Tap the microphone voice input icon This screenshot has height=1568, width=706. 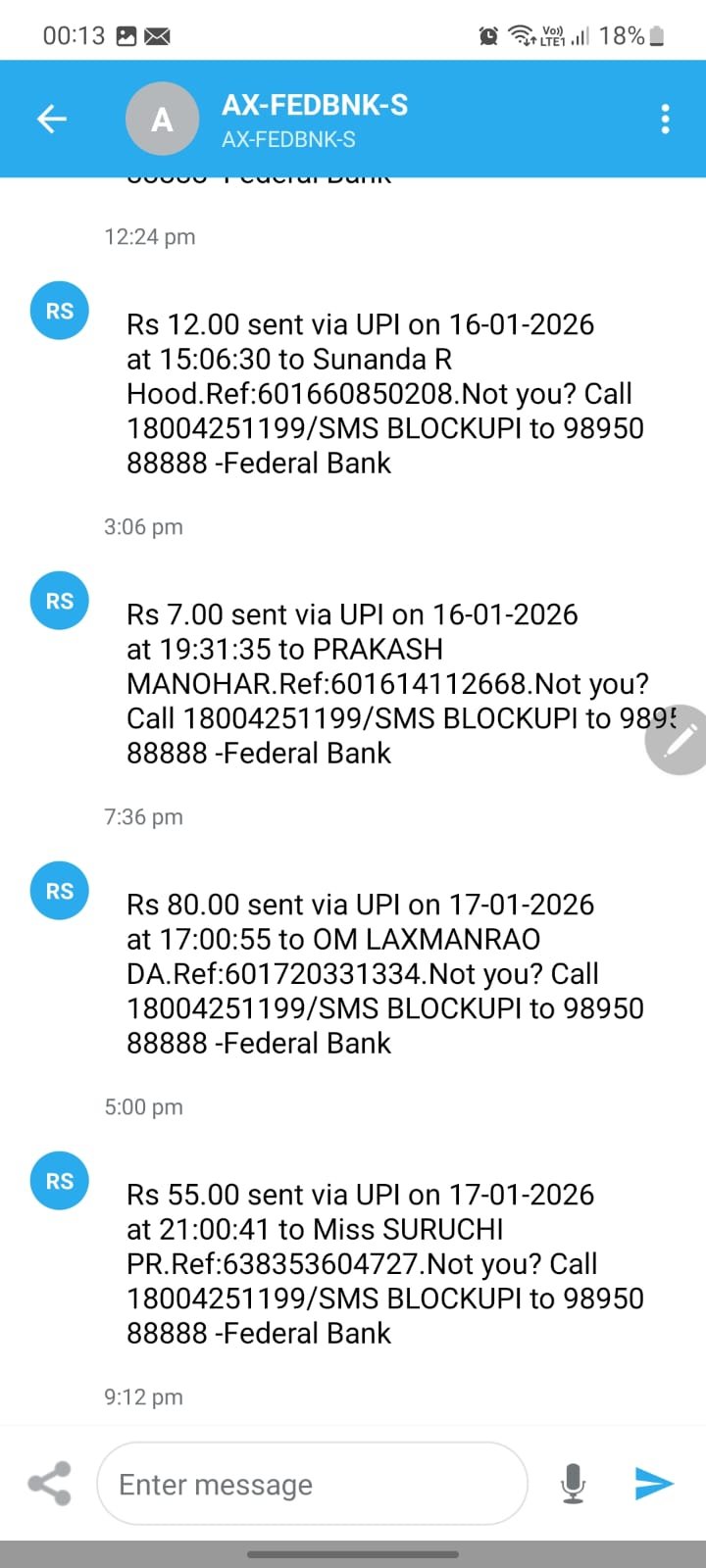(x=573, y=1484)
